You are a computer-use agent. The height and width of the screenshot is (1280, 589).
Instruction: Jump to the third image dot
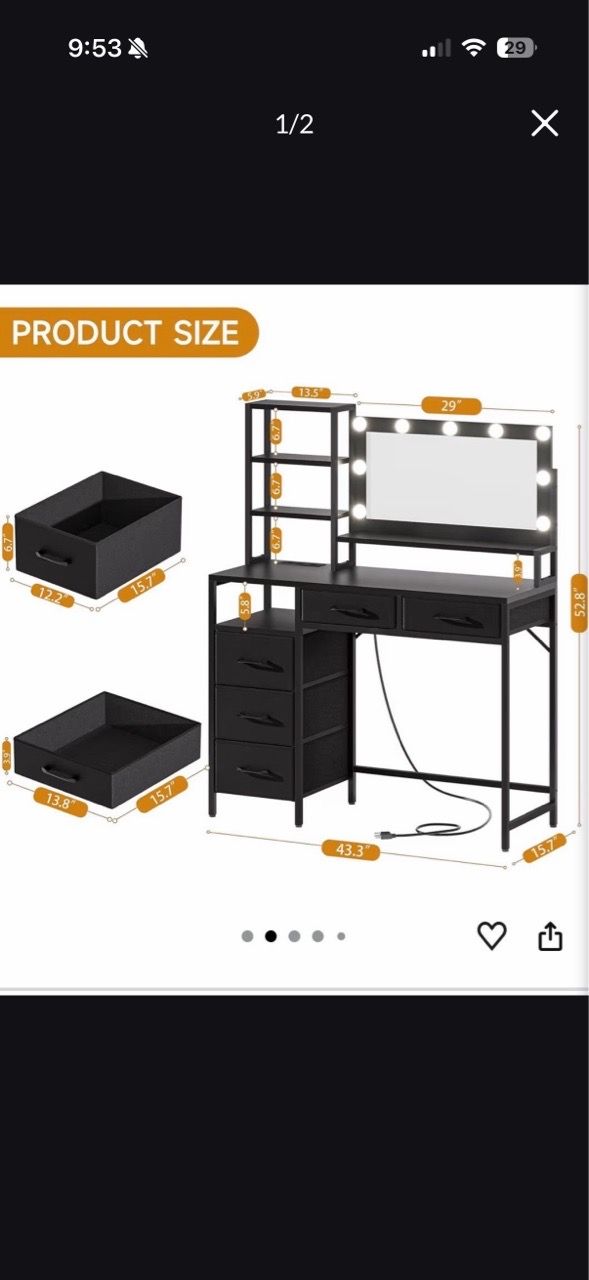pos(294,936)
